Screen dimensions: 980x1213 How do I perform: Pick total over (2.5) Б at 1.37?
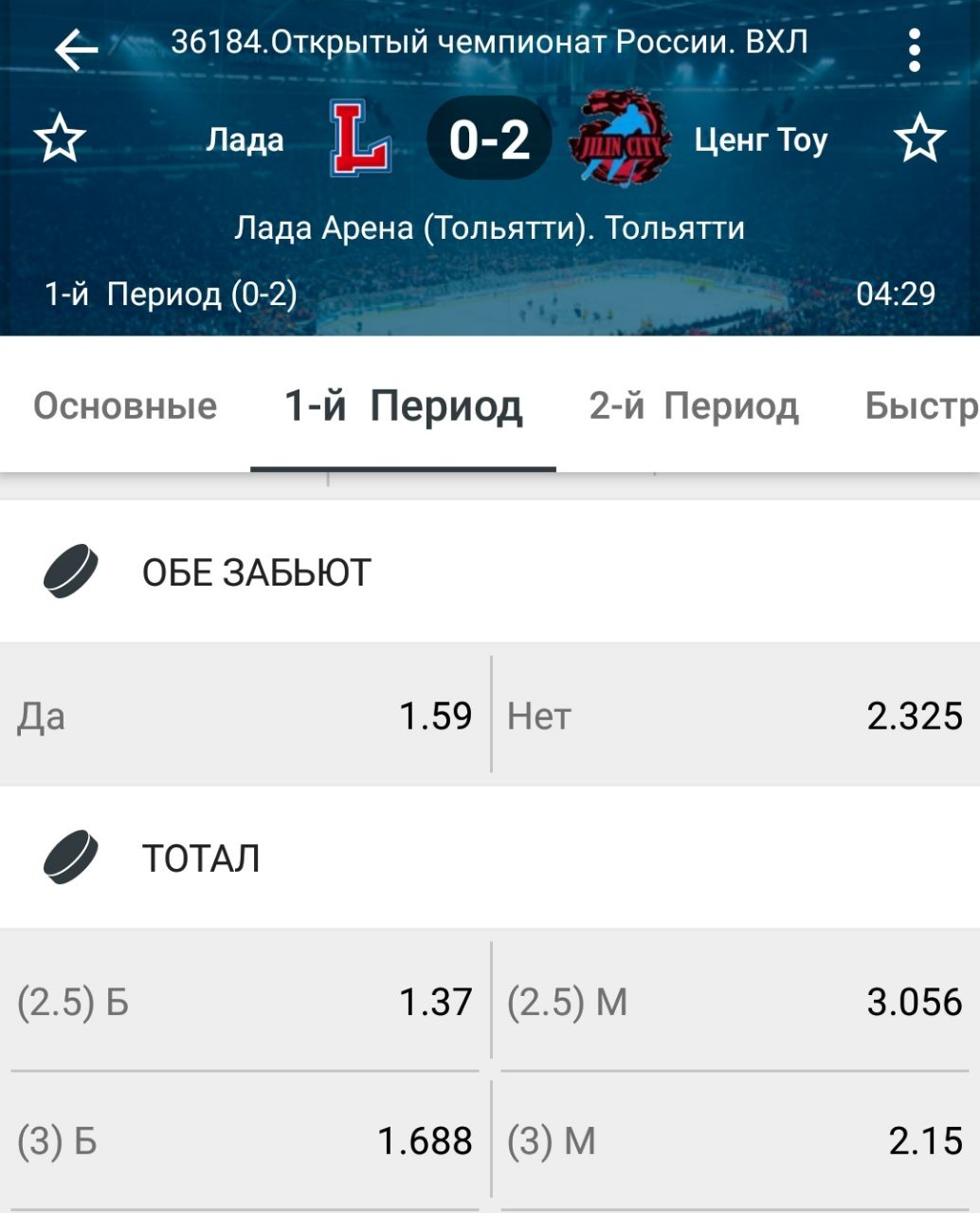tap(245, 1002)
